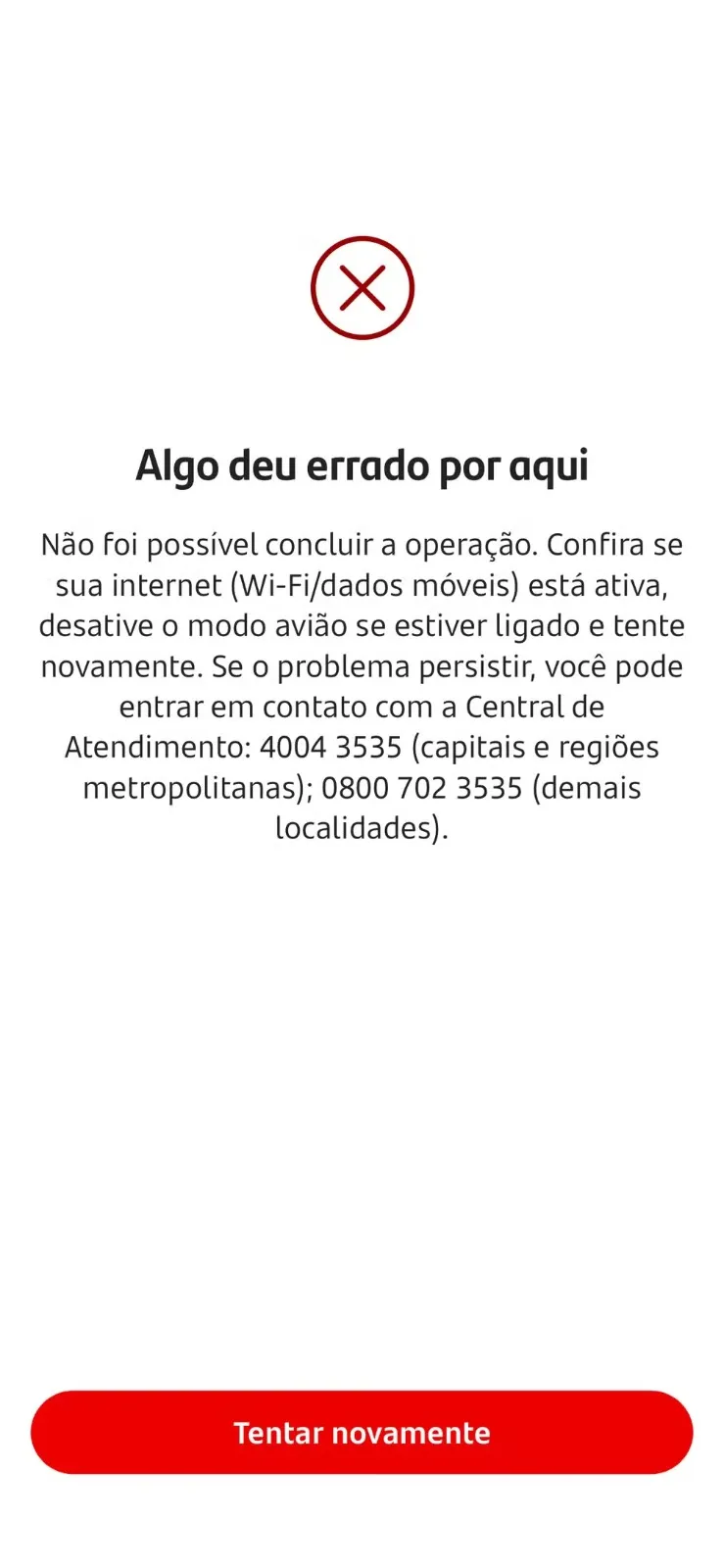Image resolution: width=724 pixels, height=1568 pixels.
Task: Click the error description paragraph
Action: [362, 686]
